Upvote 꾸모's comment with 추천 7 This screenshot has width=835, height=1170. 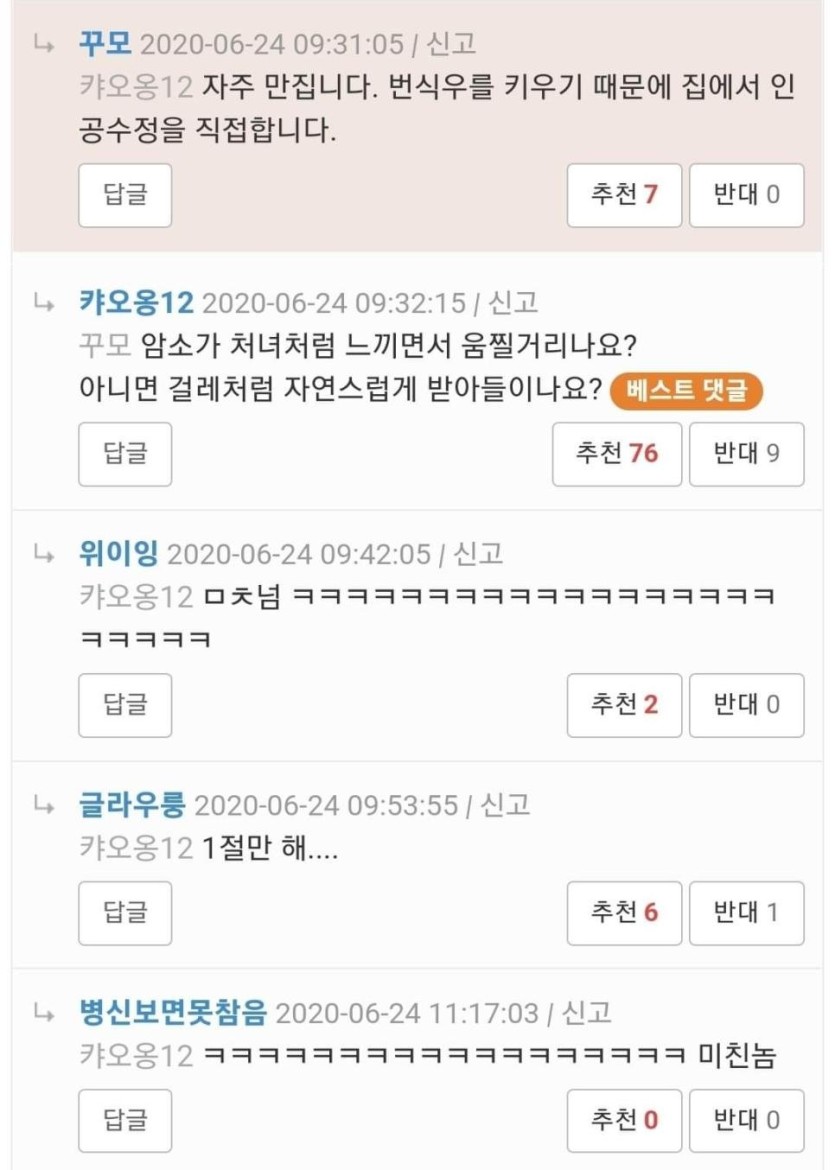click(624, 195)
